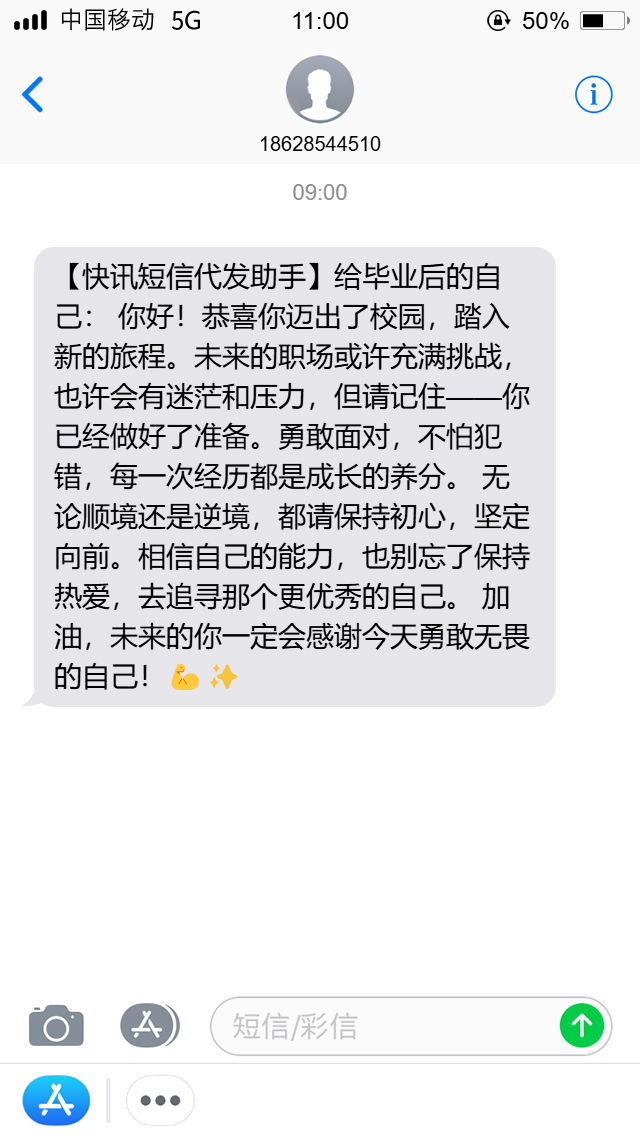Send the message with the green arrow

(582, 1025)
